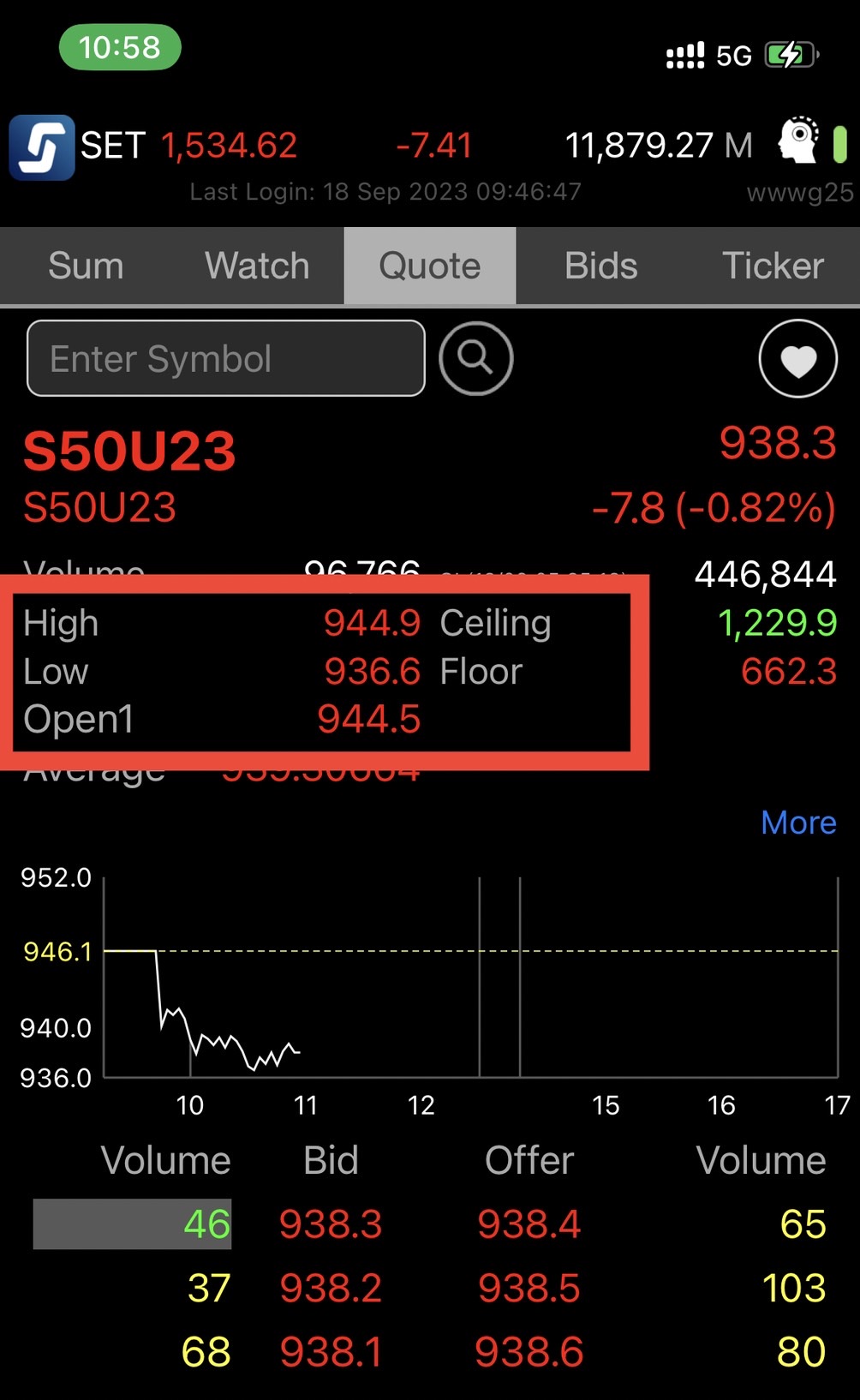
Task: Open the More link
Action: point(798,823)
